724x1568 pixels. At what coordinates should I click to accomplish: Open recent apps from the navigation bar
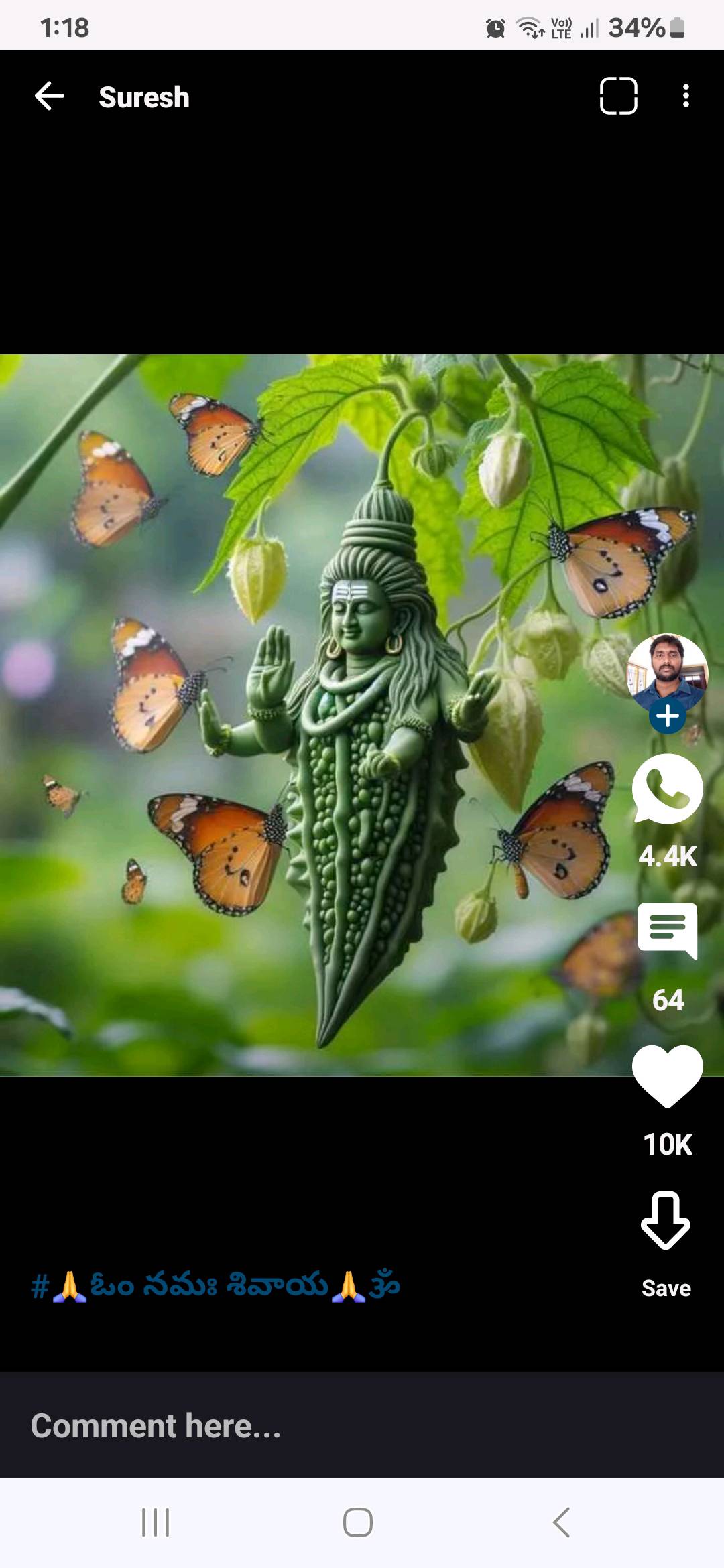coord(156,1522)
